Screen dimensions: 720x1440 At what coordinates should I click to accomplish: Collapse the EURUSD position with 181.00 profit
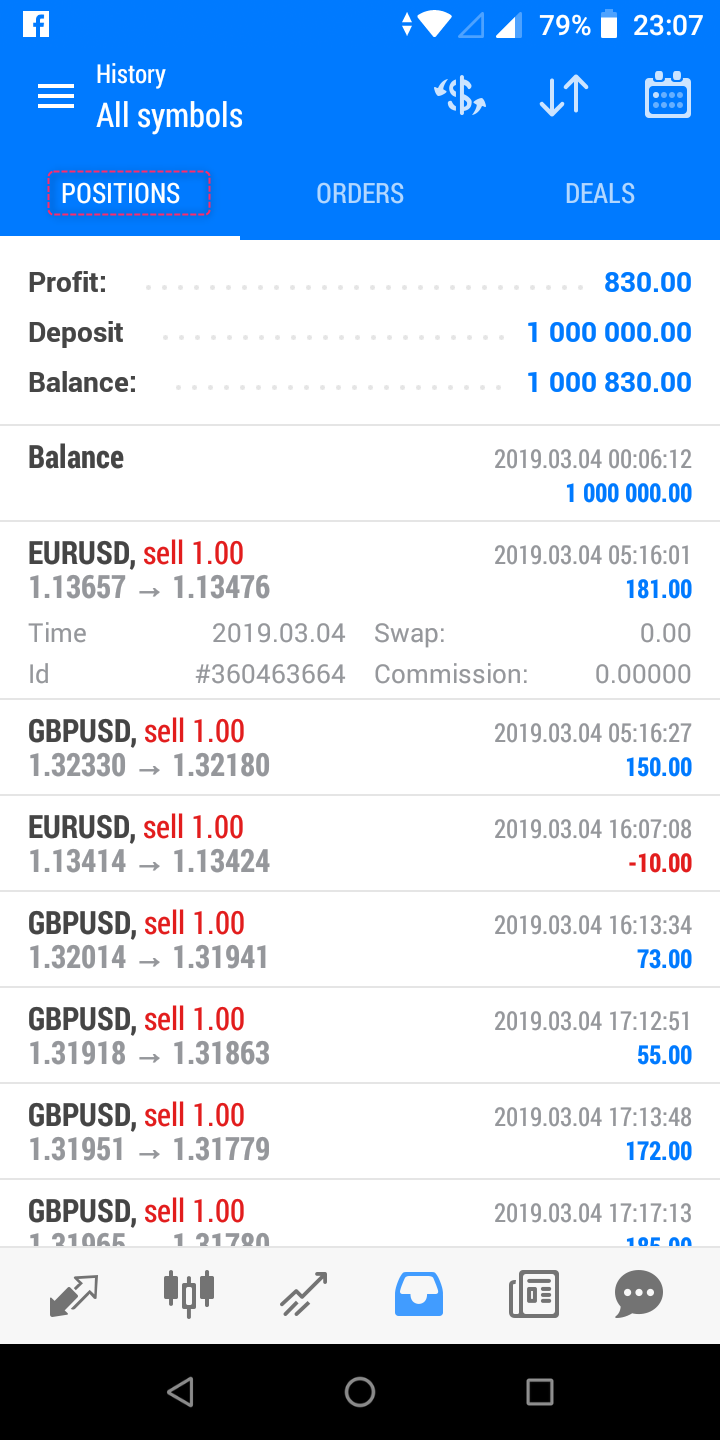(360, 572)
